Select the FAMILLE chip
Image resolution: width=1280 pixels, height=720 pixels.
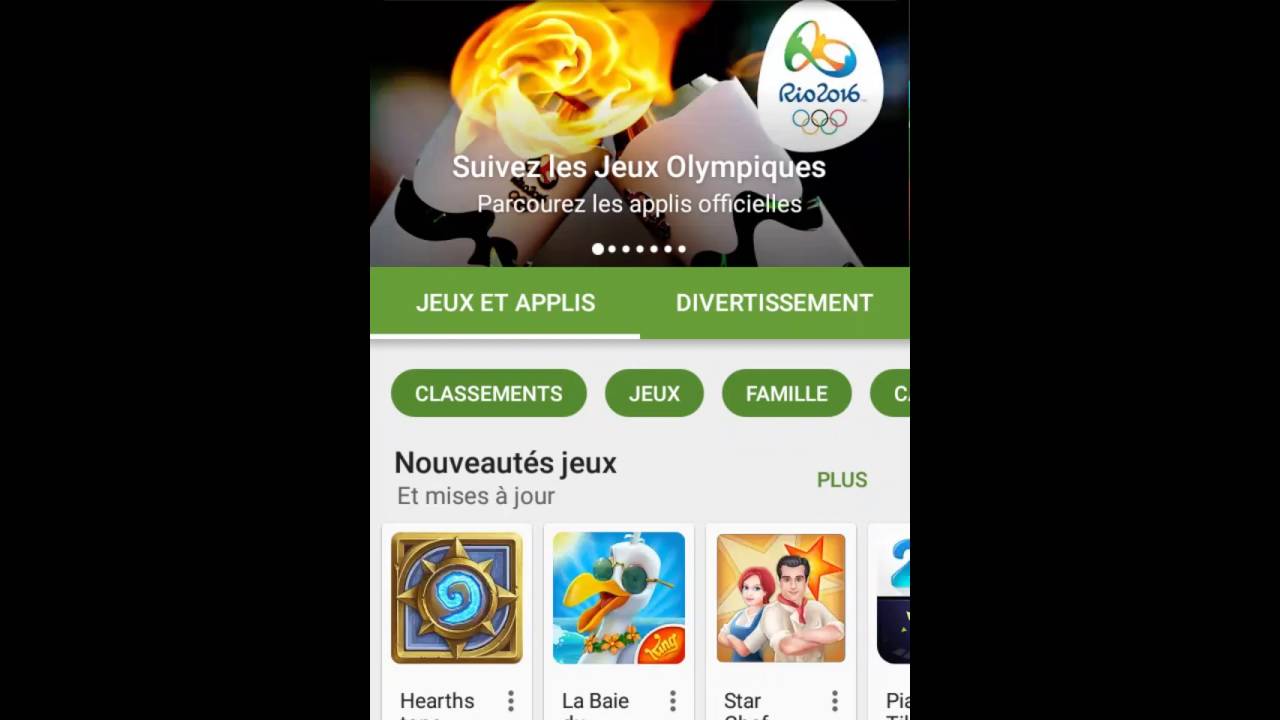click(x=786, y=394)
